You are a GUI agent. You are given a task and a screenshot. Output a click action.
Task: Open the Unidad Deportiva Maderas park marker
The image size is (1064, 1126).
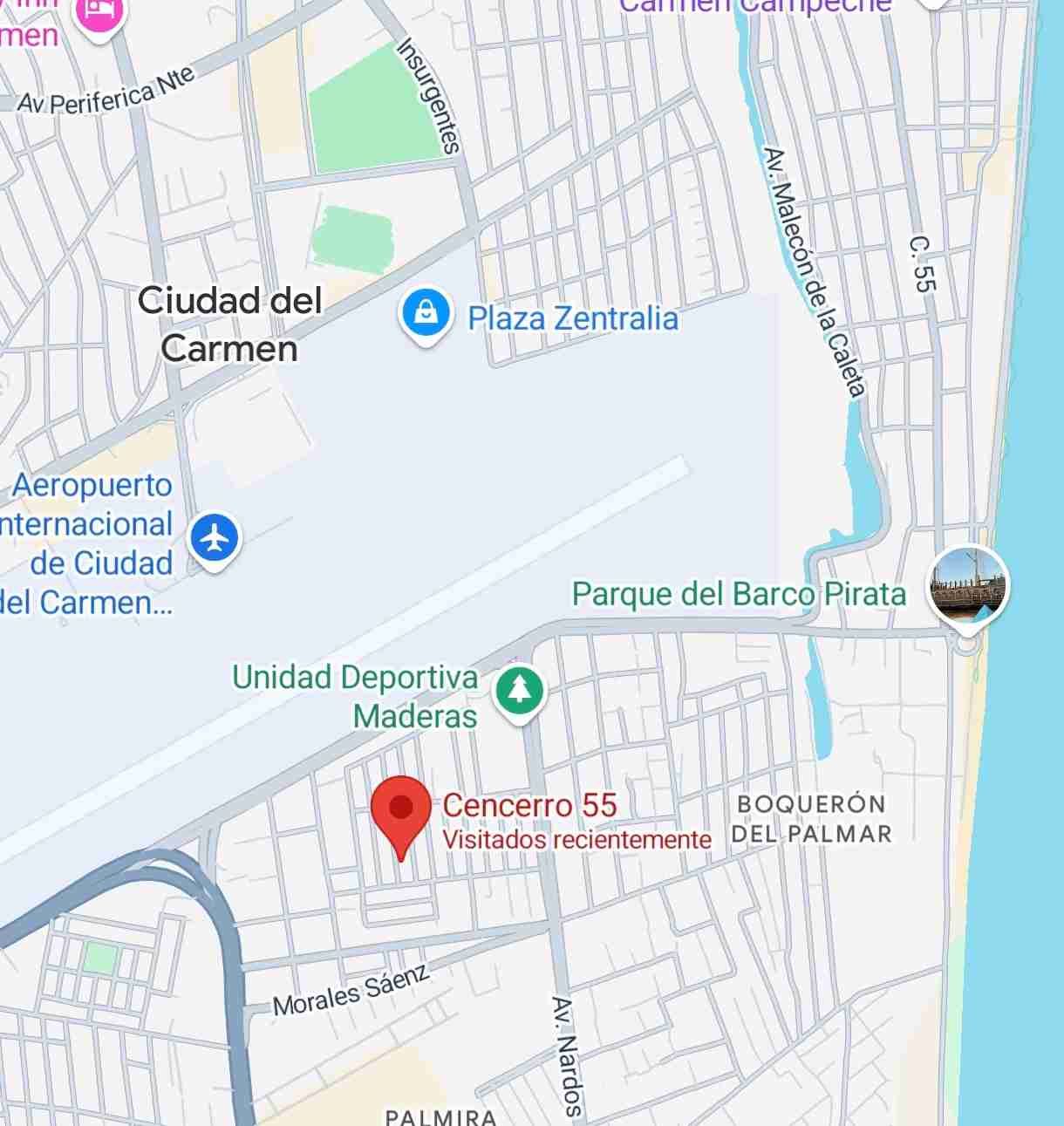pos(520,693)
